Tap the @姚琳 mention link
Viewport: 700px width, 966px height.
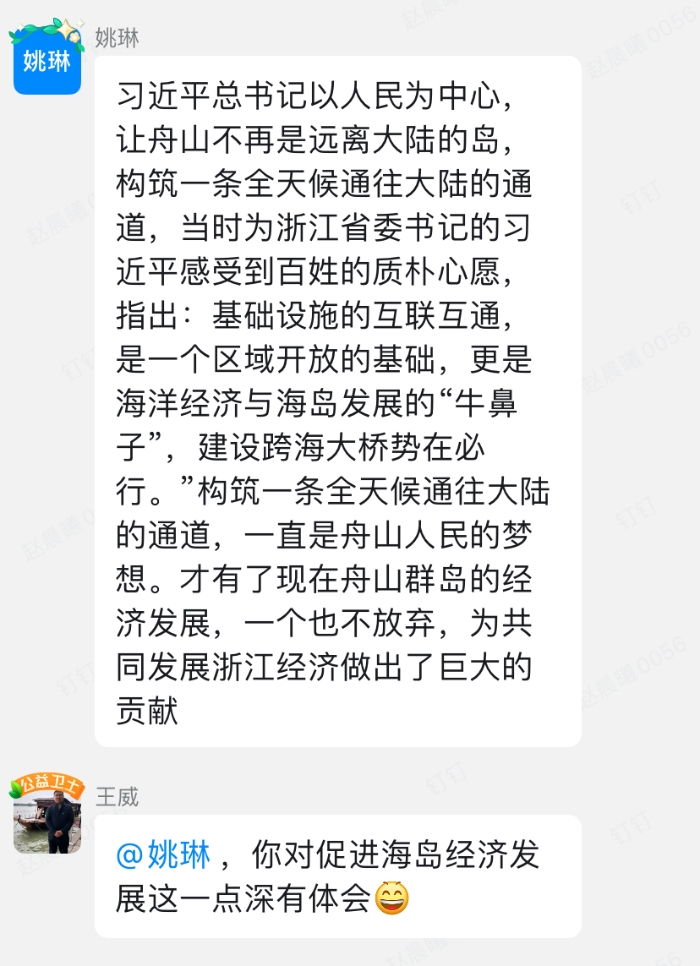tap(163, 856)
